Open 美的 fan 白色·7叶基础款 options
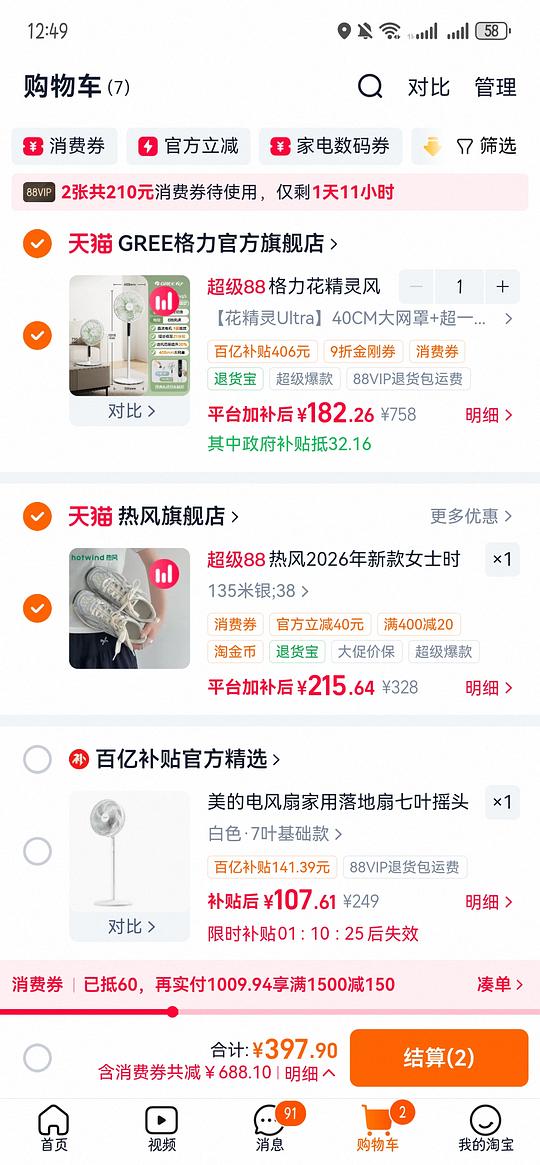This screenshot has height=1165, width=540. (x=275, y=834)
